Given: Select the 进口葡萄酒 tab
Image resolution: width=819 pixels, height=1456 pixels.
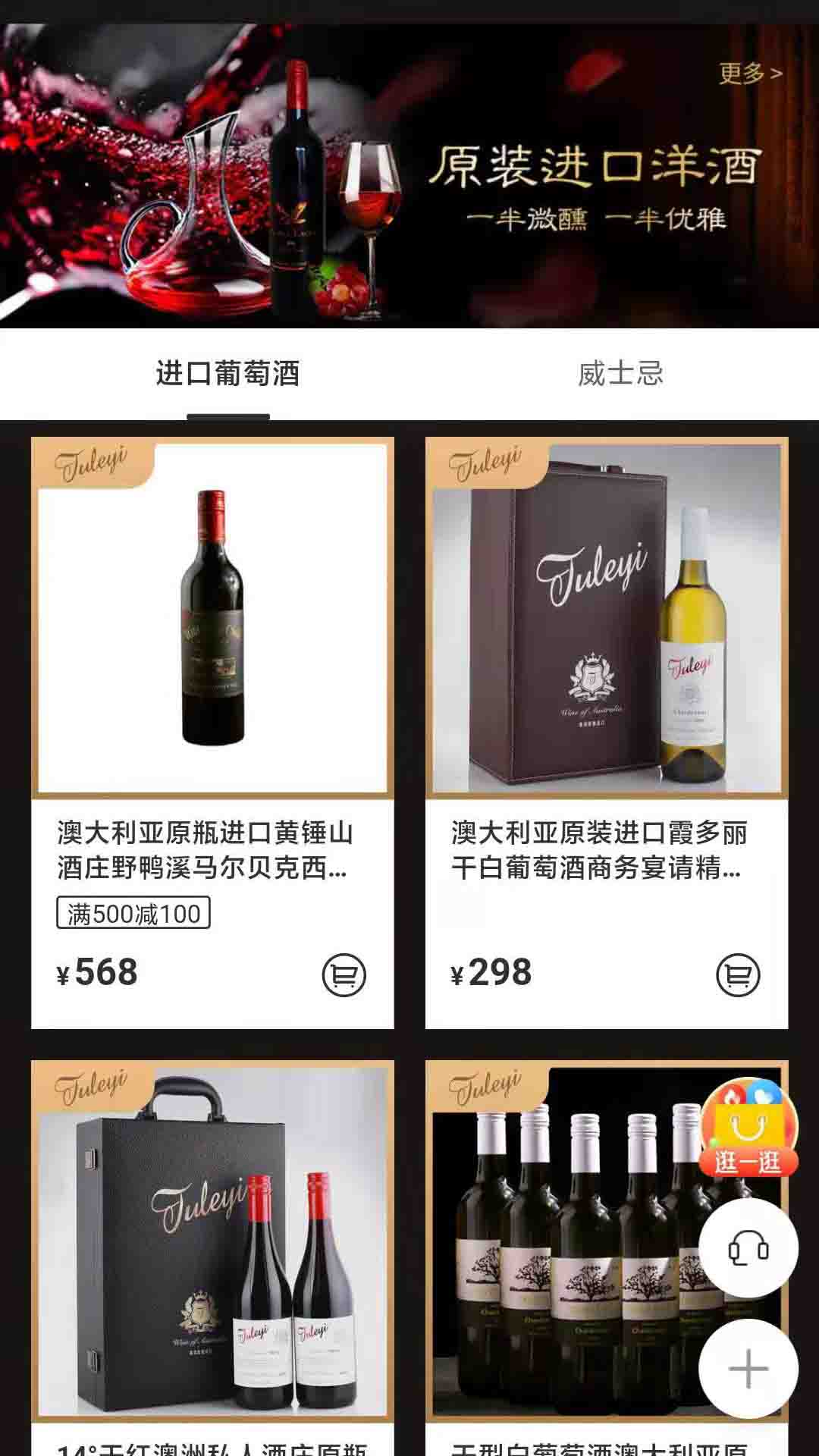Looking at the screenshot, I should point(227,374).
